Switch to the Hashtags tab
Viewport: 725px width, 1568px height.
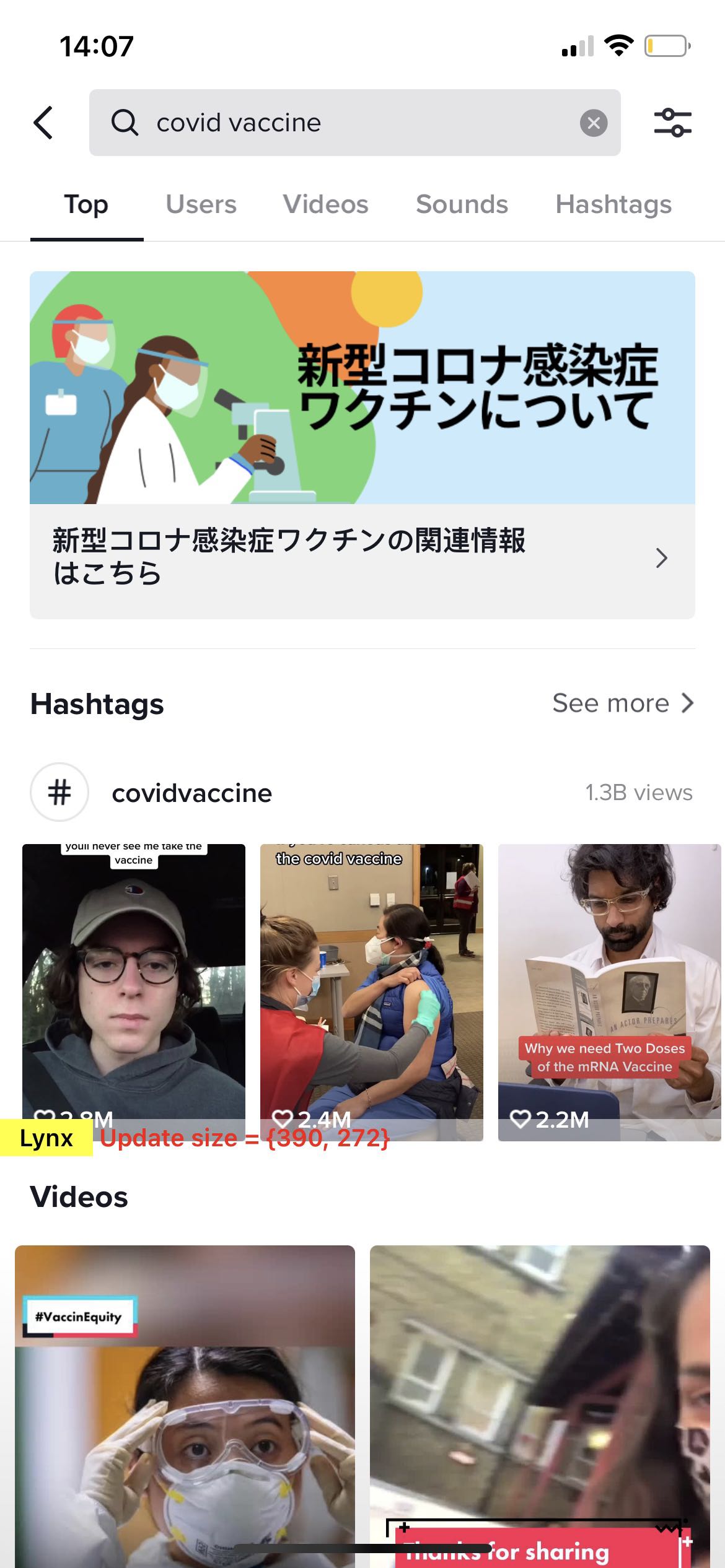(613, 204)
